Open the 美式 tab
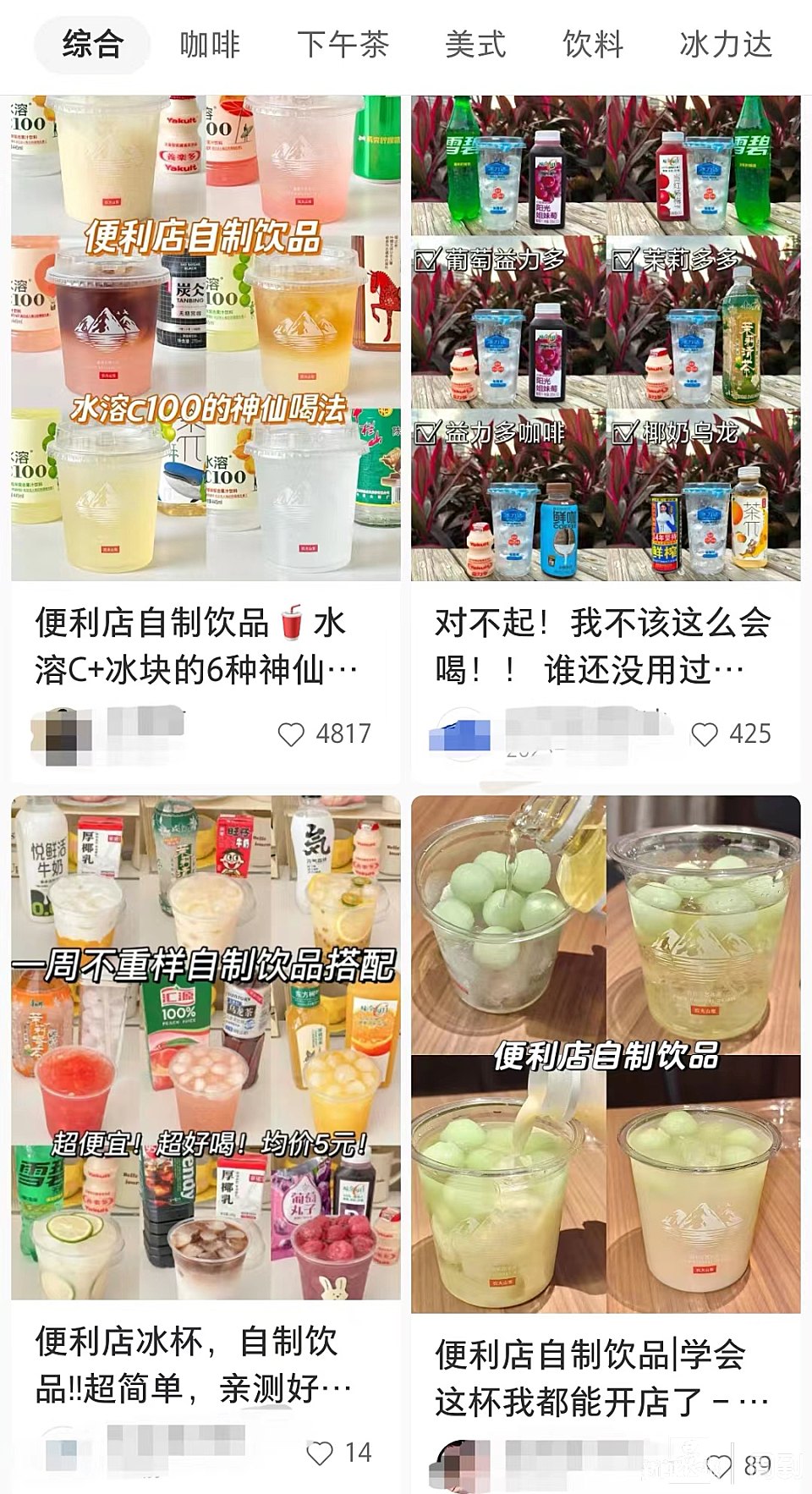Screen dimensions: 812x1494 [475, 44]
